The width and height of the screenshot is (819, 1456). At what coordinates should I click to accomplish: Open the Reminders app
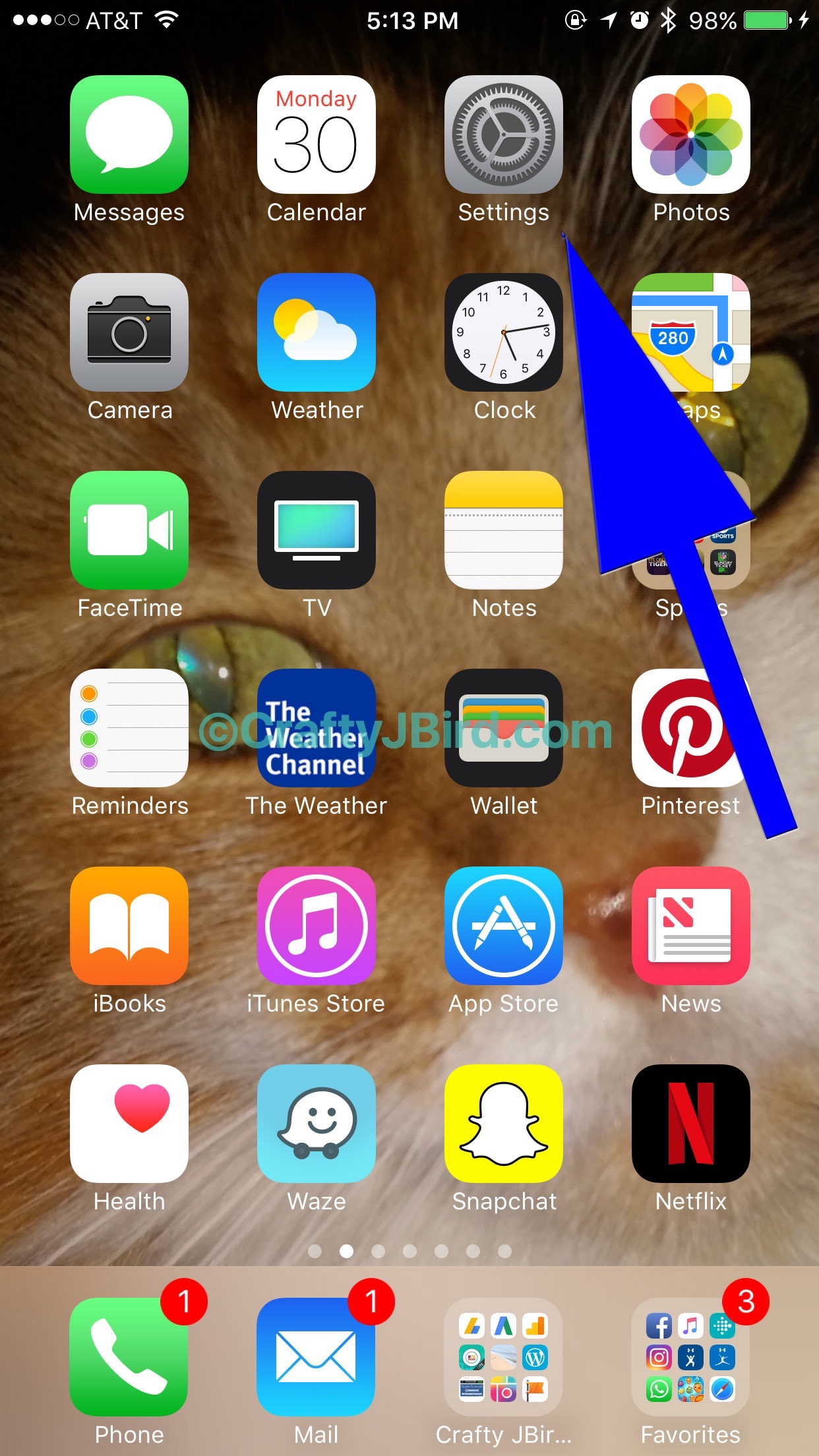click(129, 728)
